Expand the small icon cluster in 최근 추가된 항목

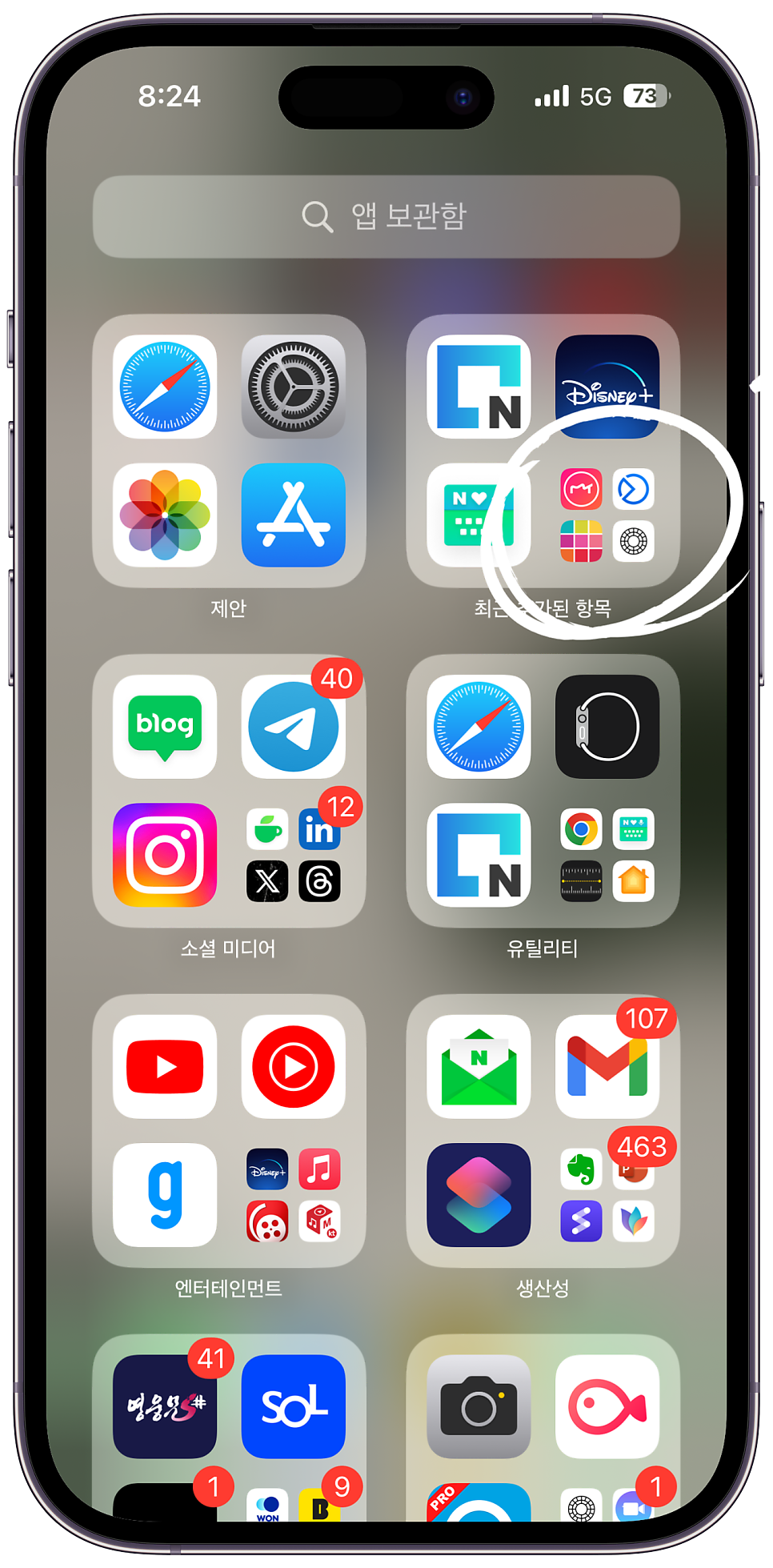coord(607,515)
